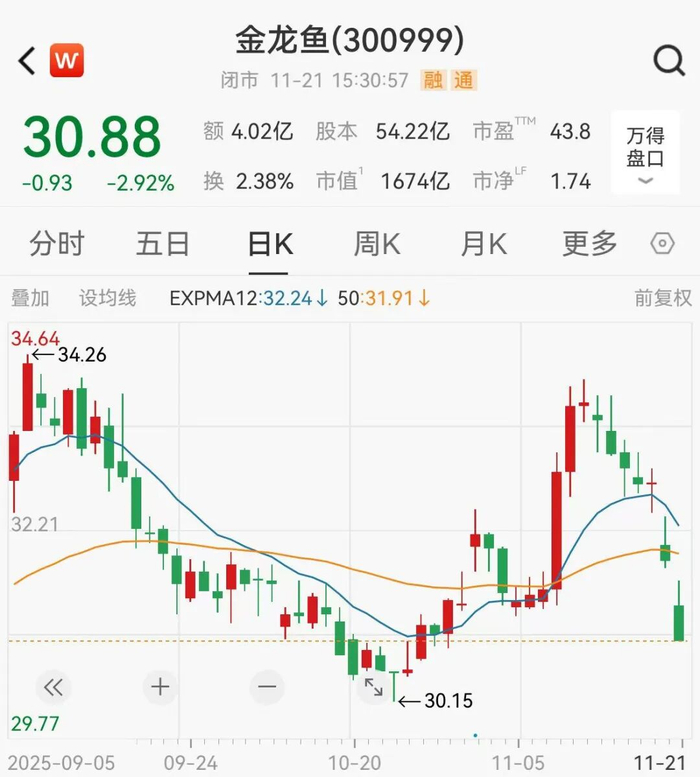The height and width of the screenshot is (777, 700).
Task: Show the 周K weekly chart
Action: pos(377,243)
